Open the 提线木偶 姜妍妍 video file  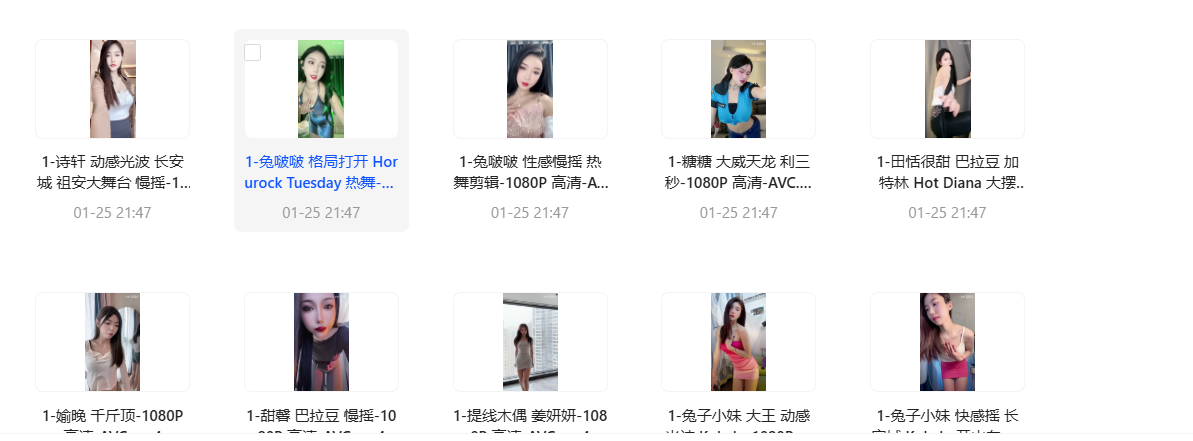coord(530,342)
